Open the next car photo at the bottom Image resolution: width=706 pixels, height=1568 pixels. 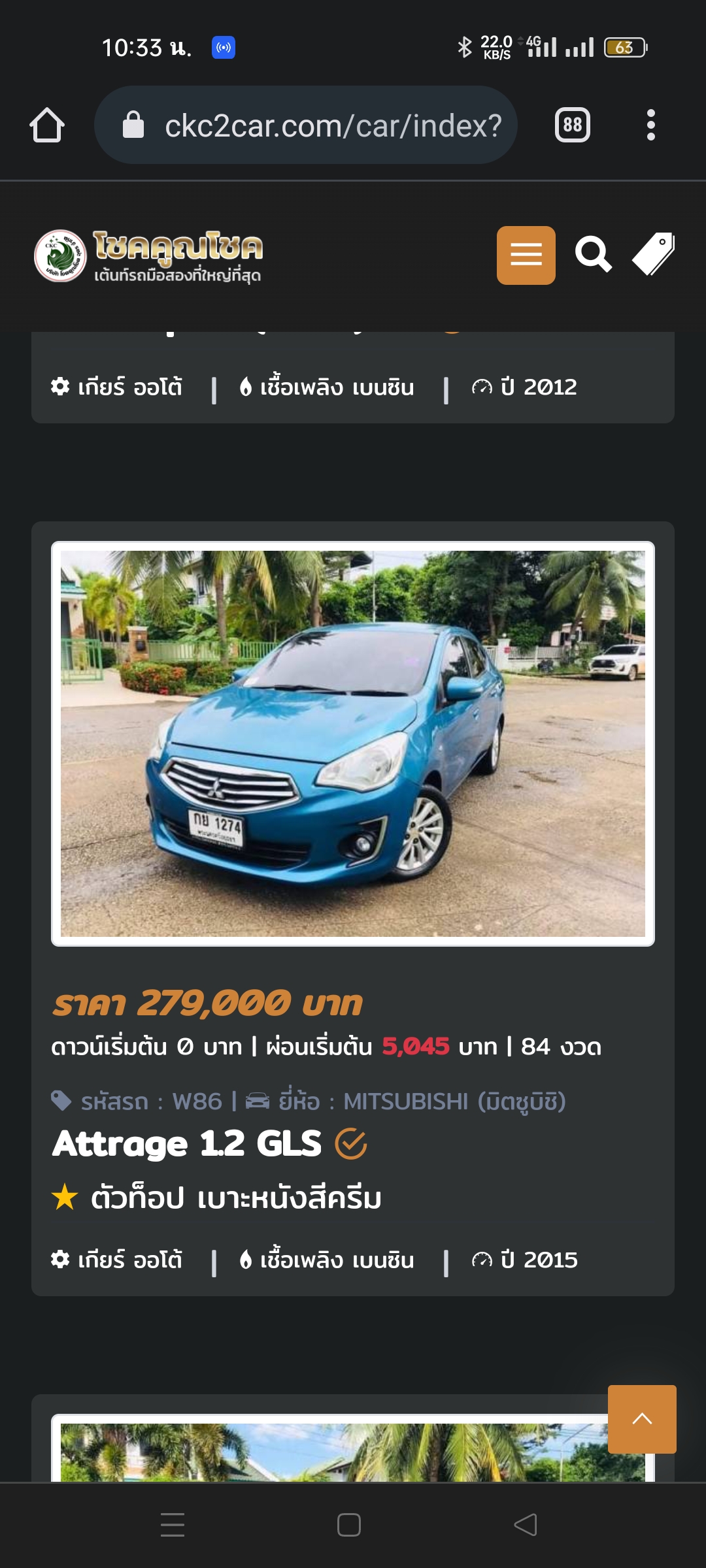333,1449
